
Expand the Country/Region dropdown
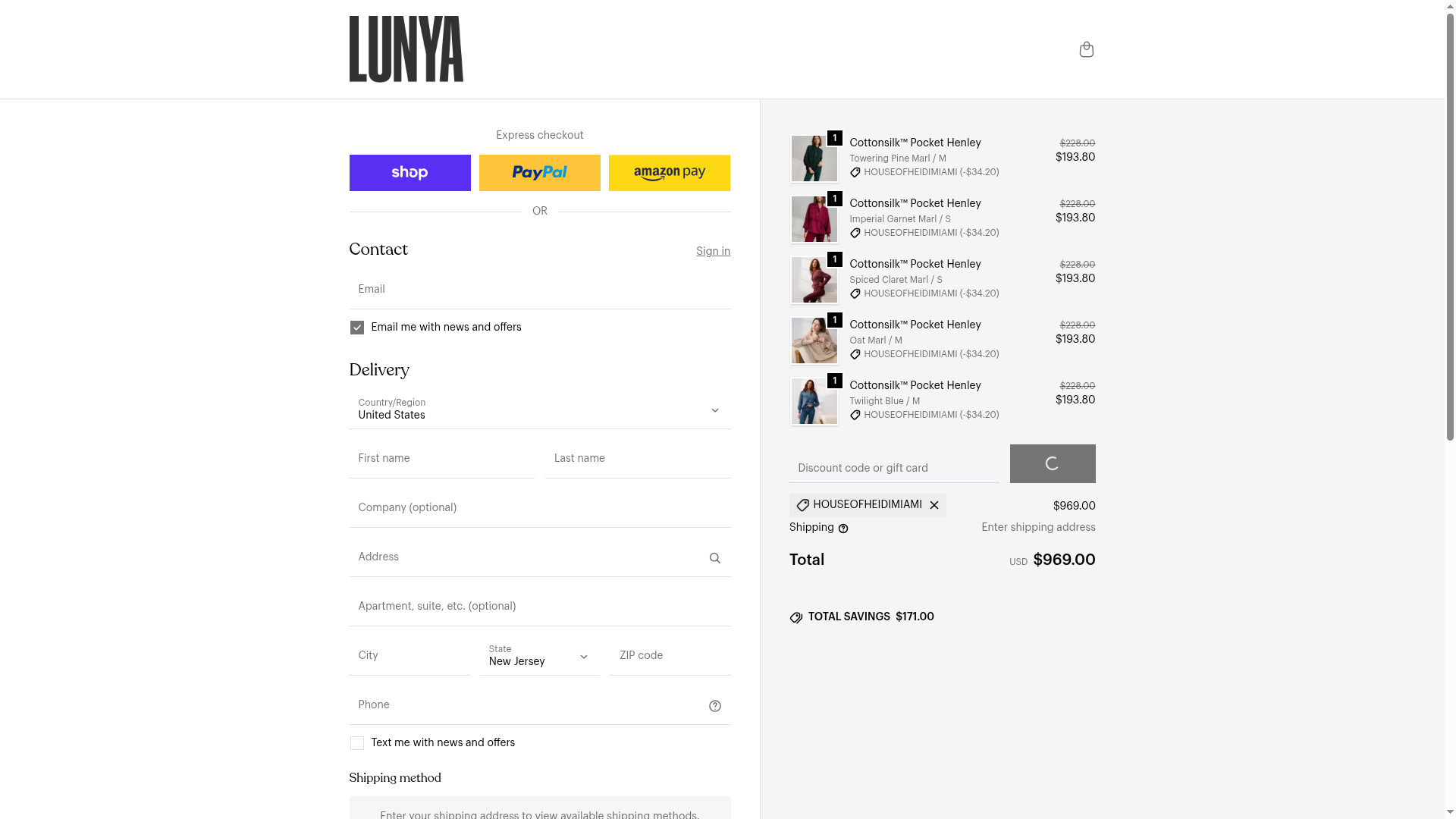[539, 409]
